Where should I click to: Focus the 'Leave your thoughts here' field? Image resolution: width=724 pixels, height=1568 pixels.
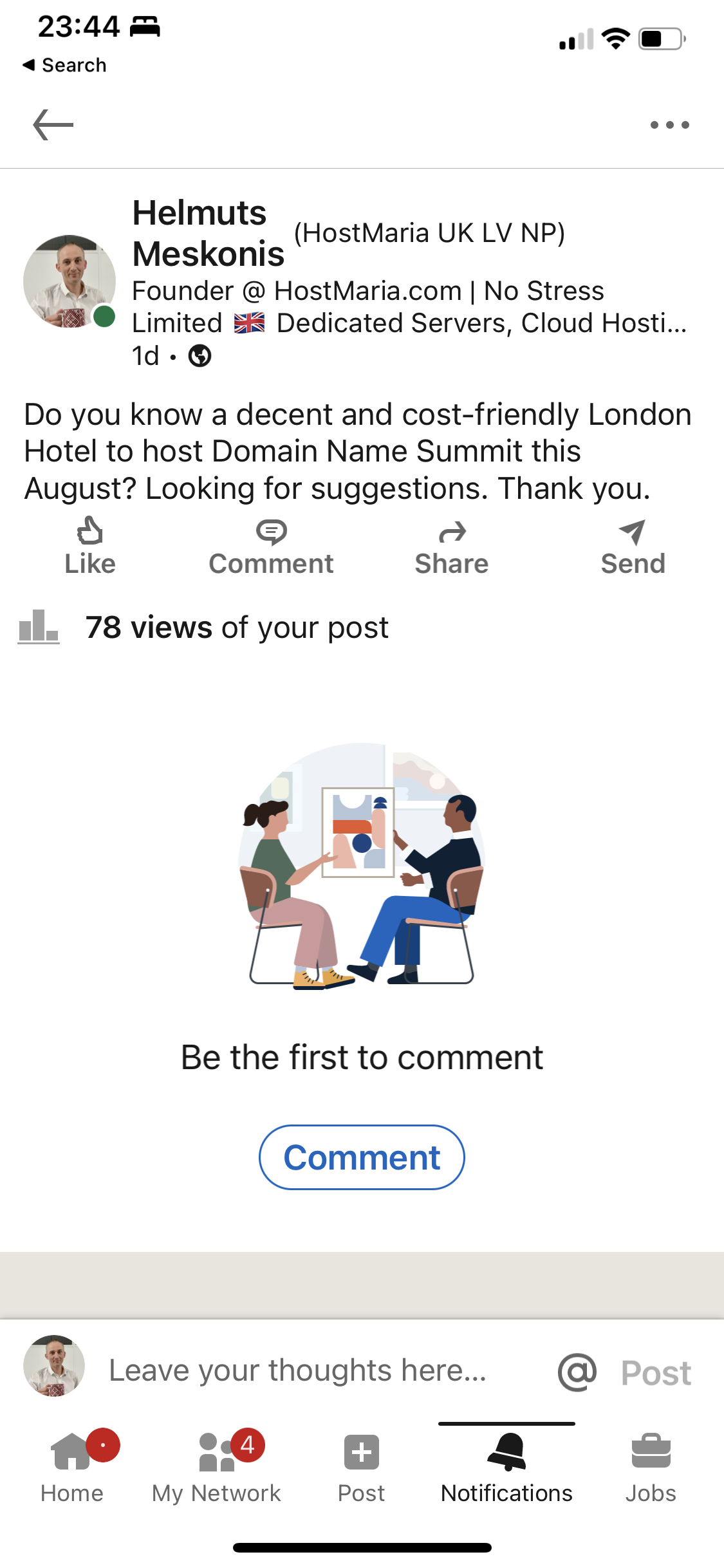click(297, 1370)
